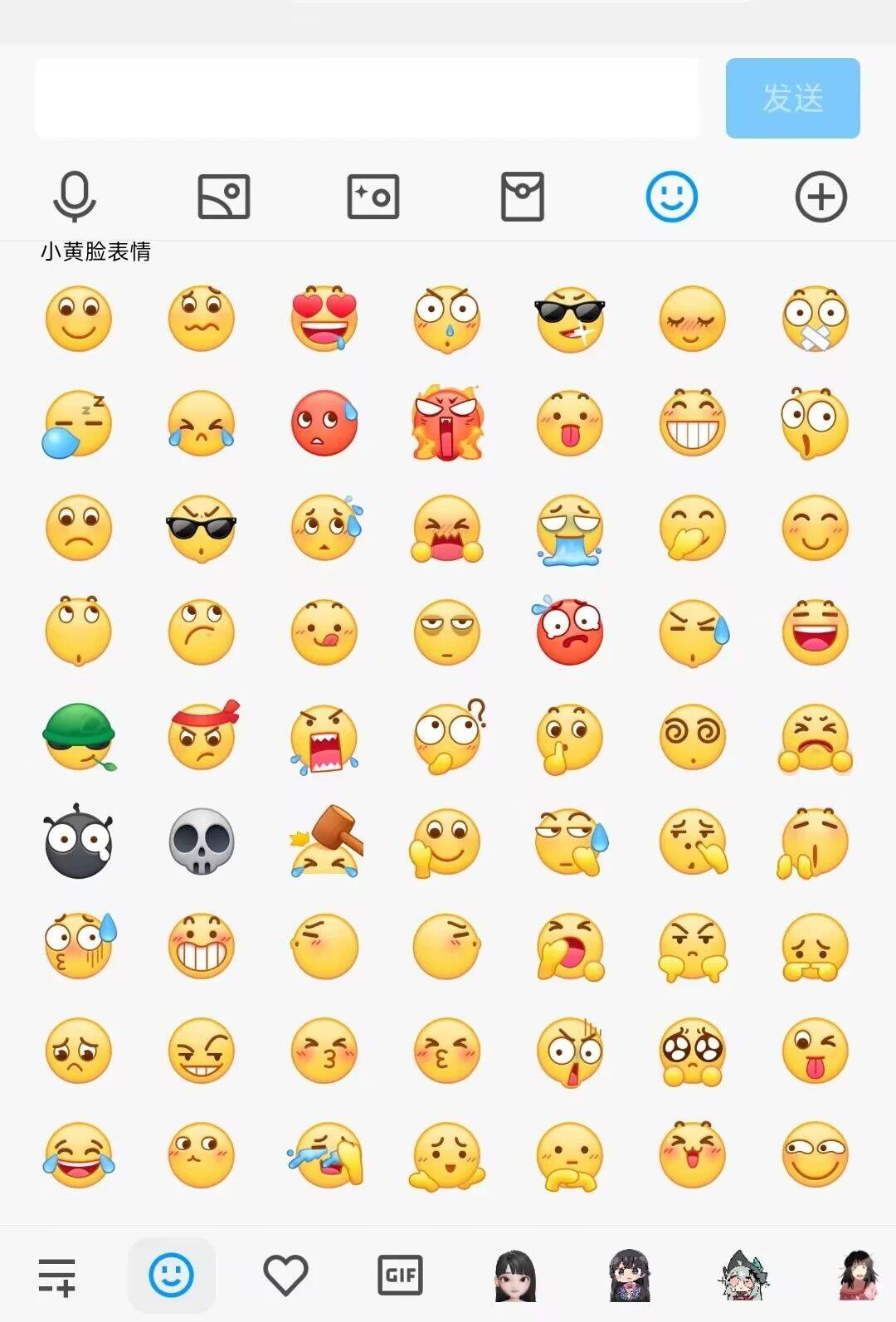Choose the green turtle-hat emoji
896x1322 pixels.
78,737
